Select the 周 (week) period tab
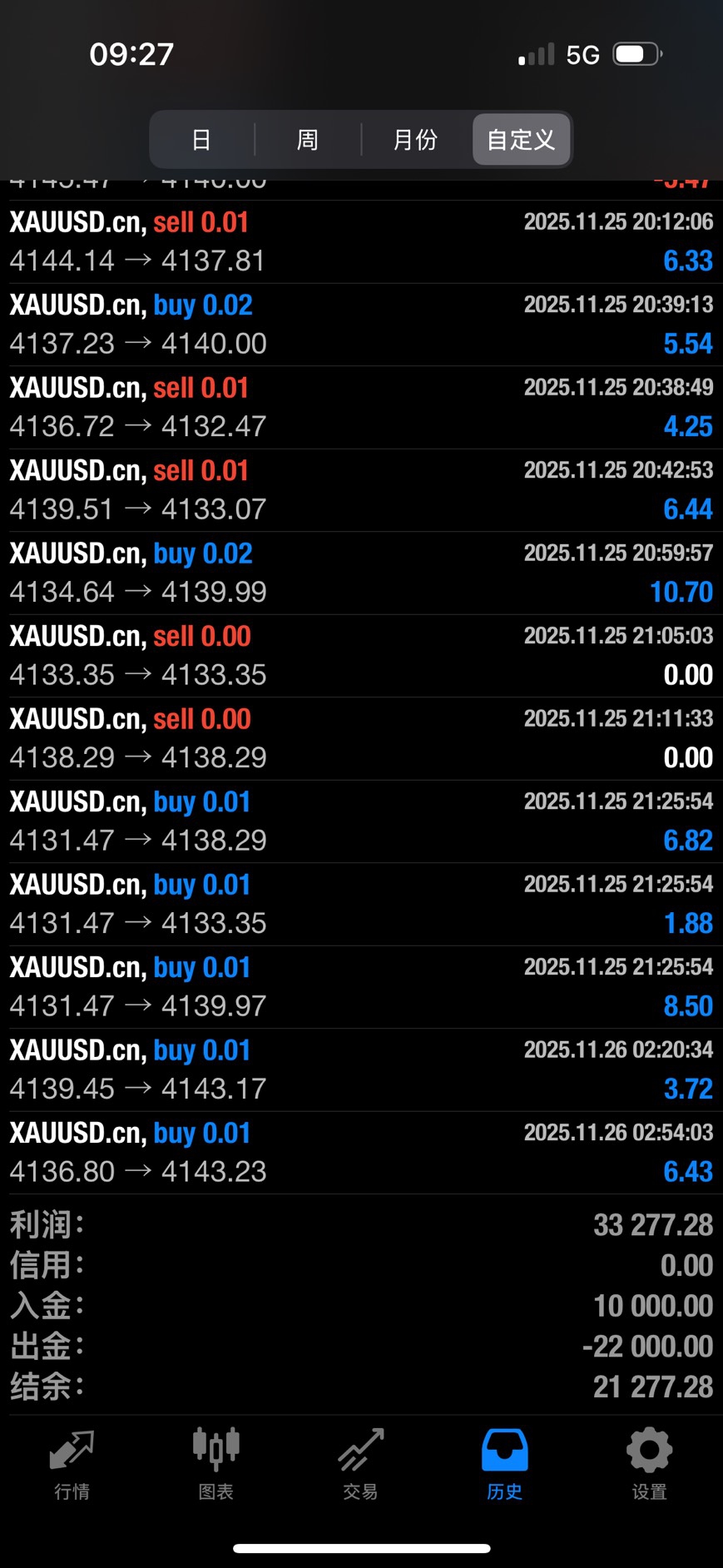 pos(307,140)
